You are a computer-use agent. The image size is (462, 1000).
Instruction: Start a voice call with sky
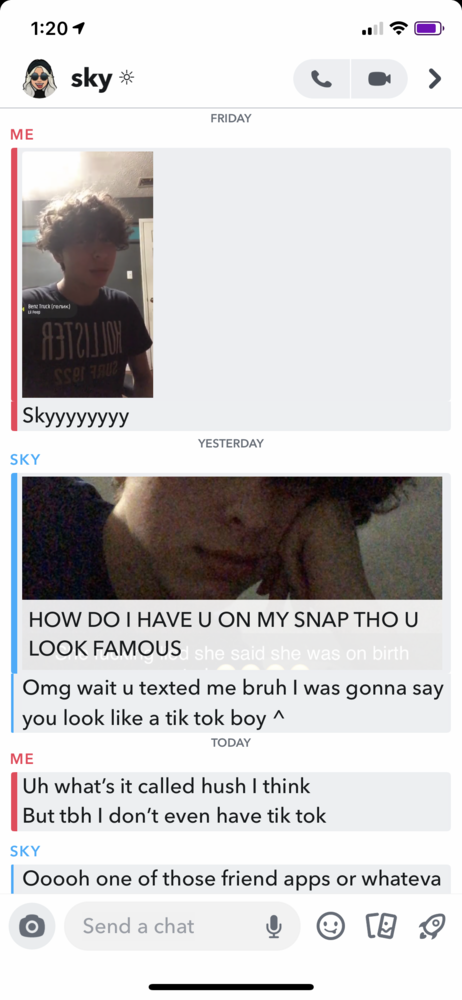(x=321, y=78)
